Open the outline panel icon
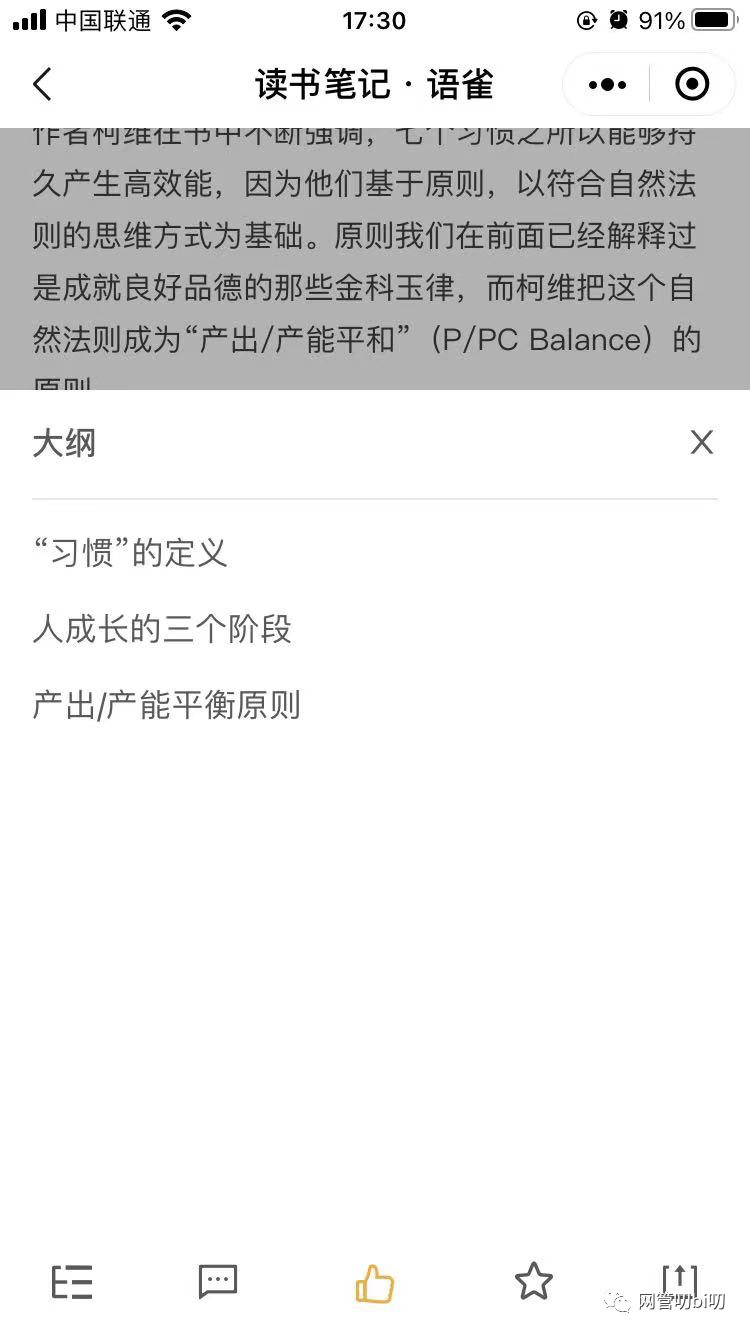 pos(71,1281)
